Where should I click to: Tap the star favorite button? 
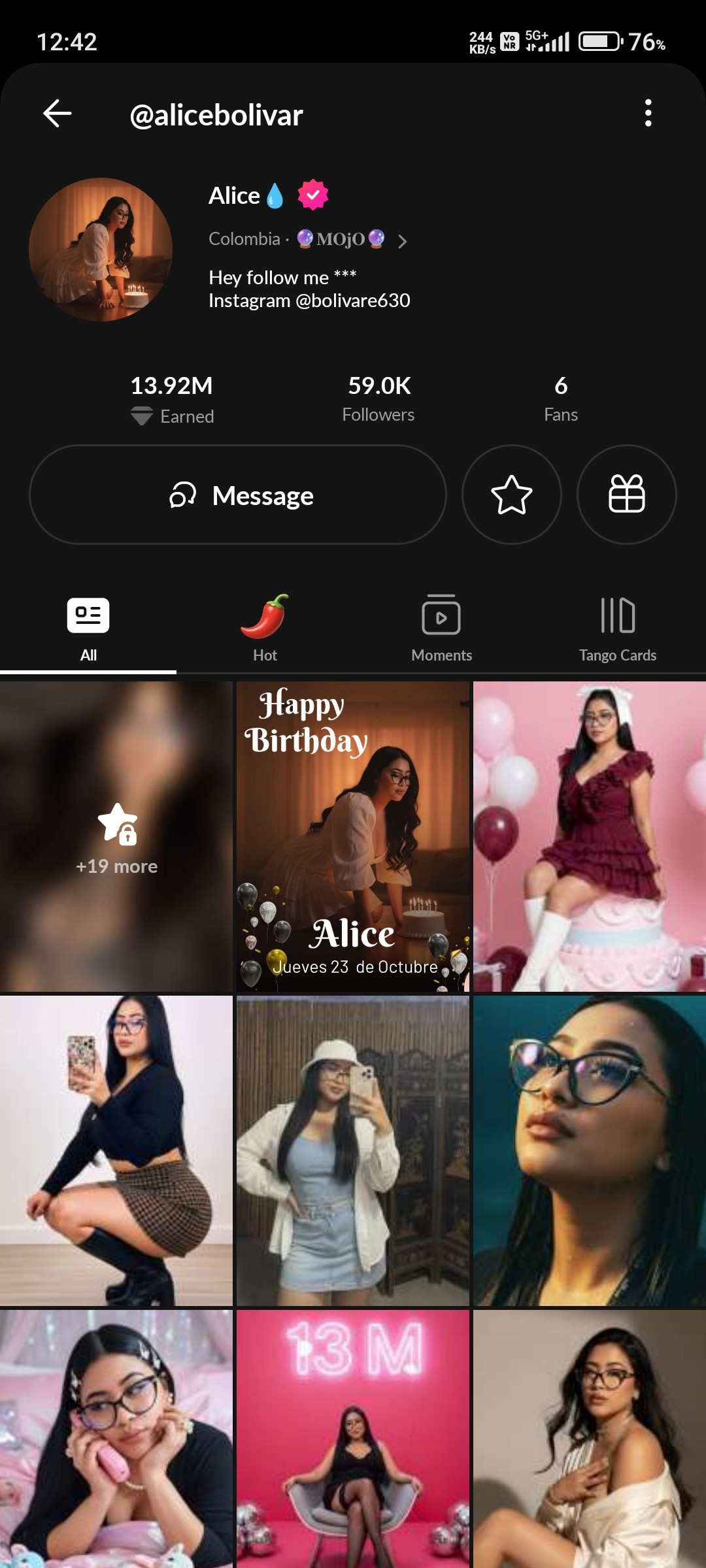tap(511, 495)
